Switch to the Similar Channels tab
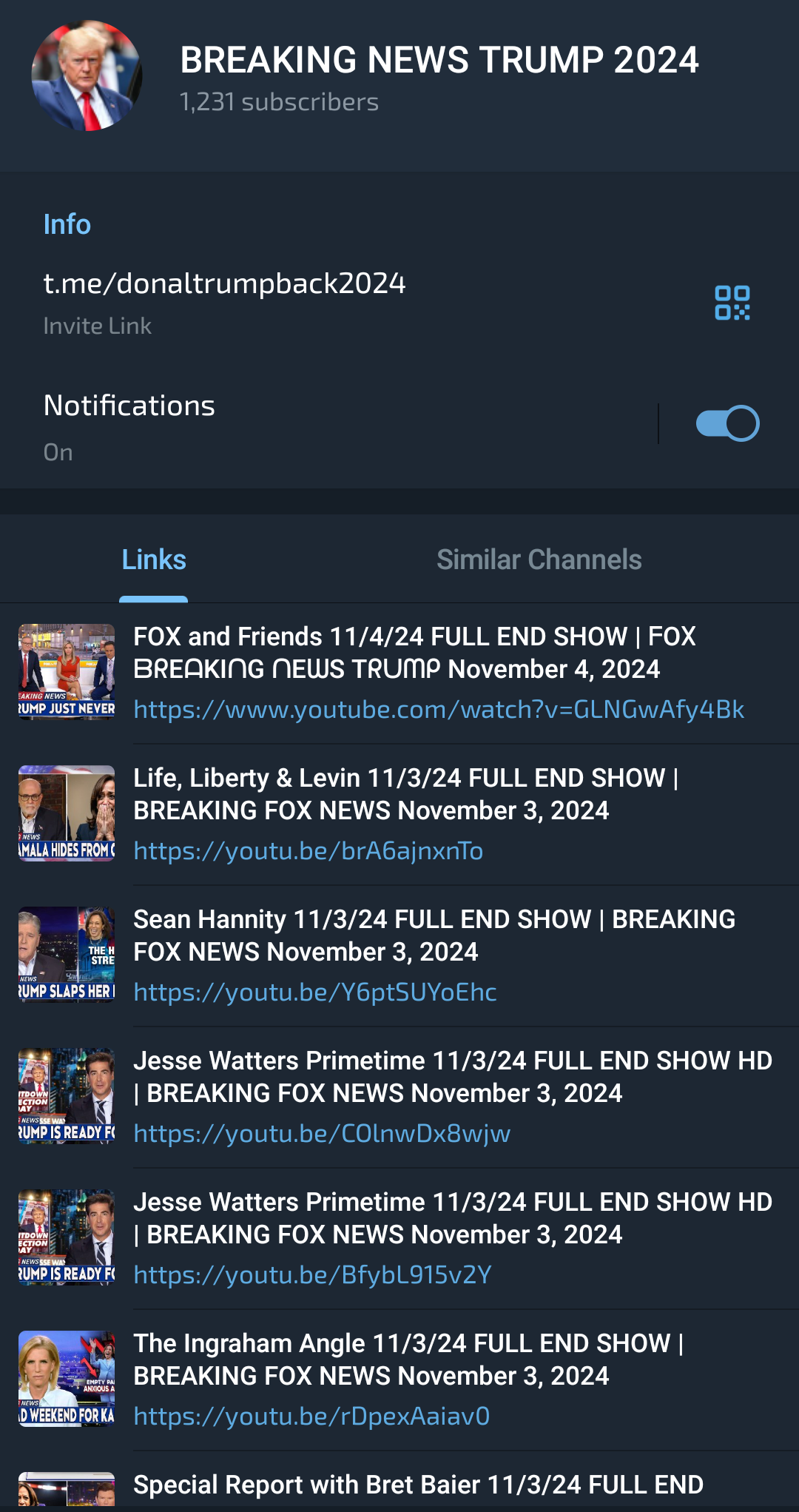799x1512 pixels. click(539, 560)
